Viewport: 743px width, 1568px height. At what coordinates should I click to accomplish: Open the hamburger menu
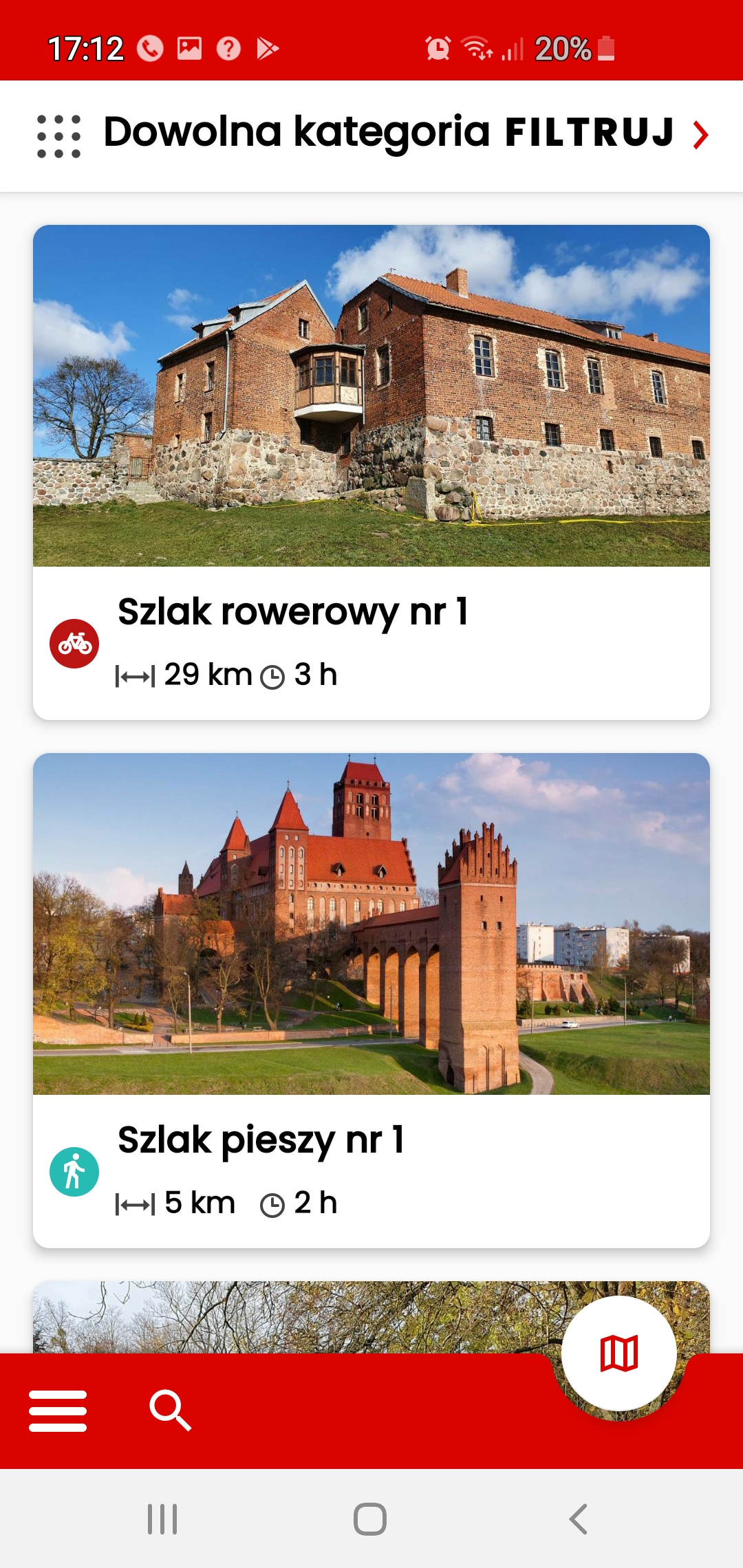58,1411
